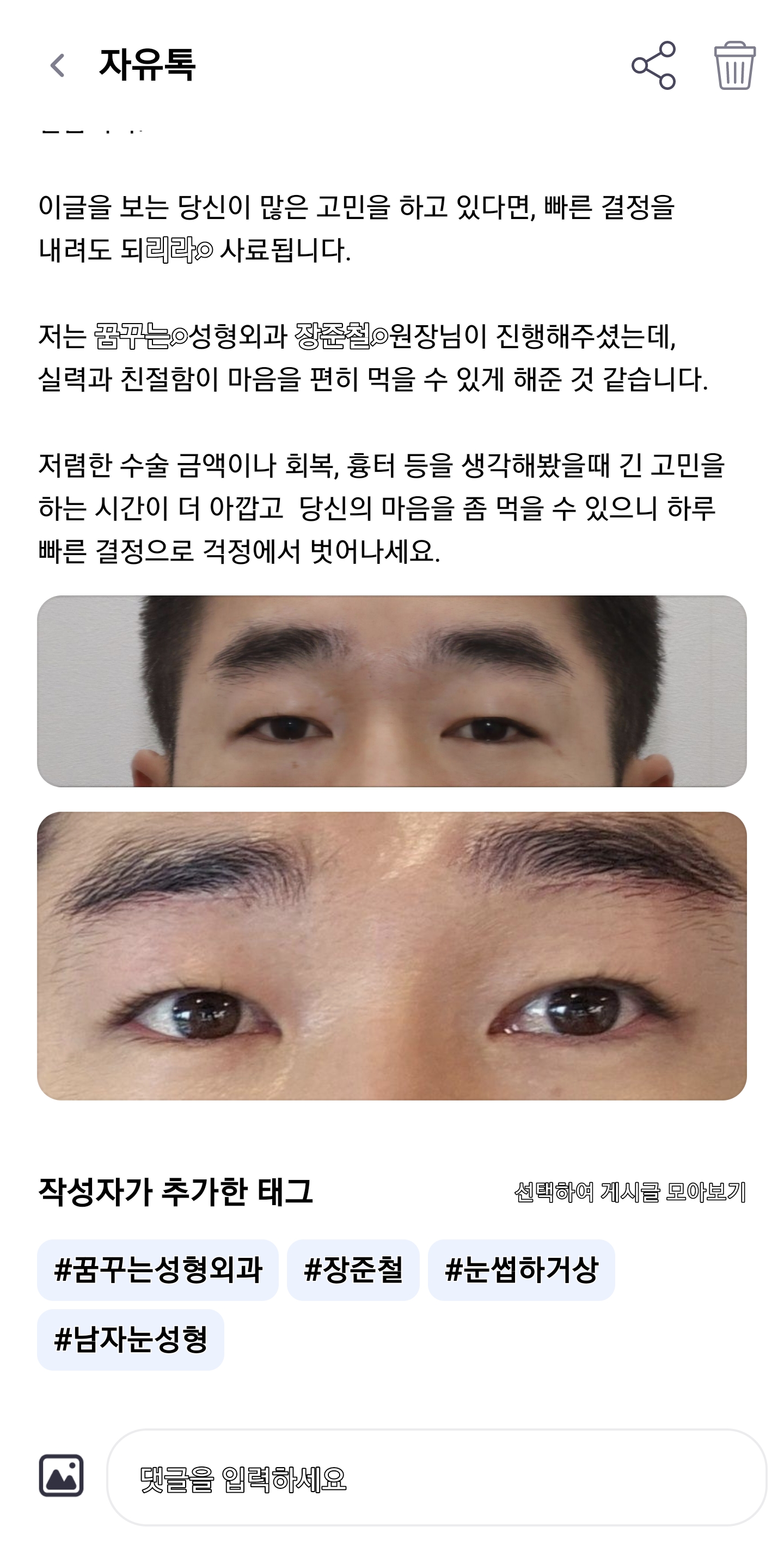
Task: Open the close-up eyebrow photo
Action: (391, 956)
